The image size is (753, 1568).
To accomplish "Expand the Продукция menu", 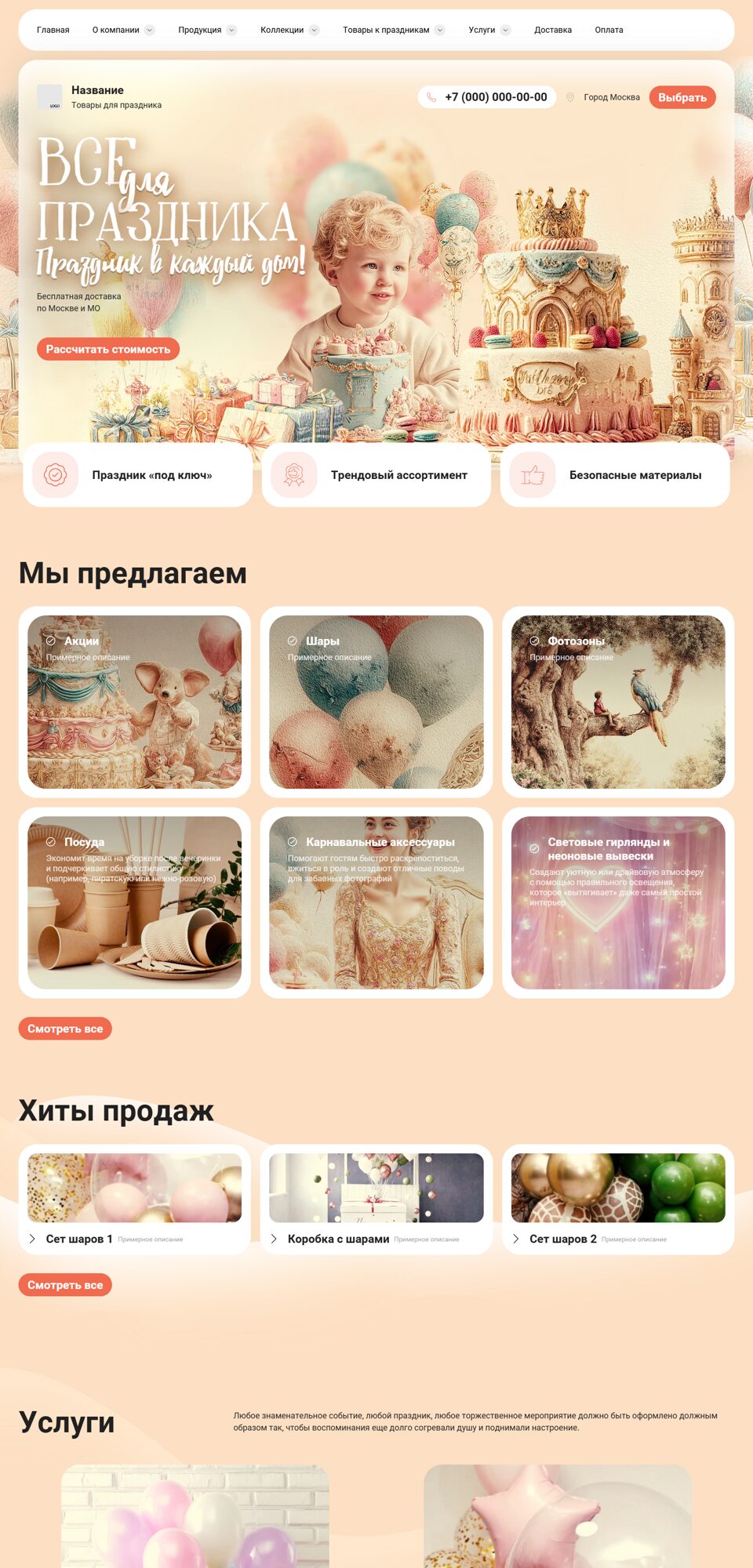I will (x=206, y=30).
